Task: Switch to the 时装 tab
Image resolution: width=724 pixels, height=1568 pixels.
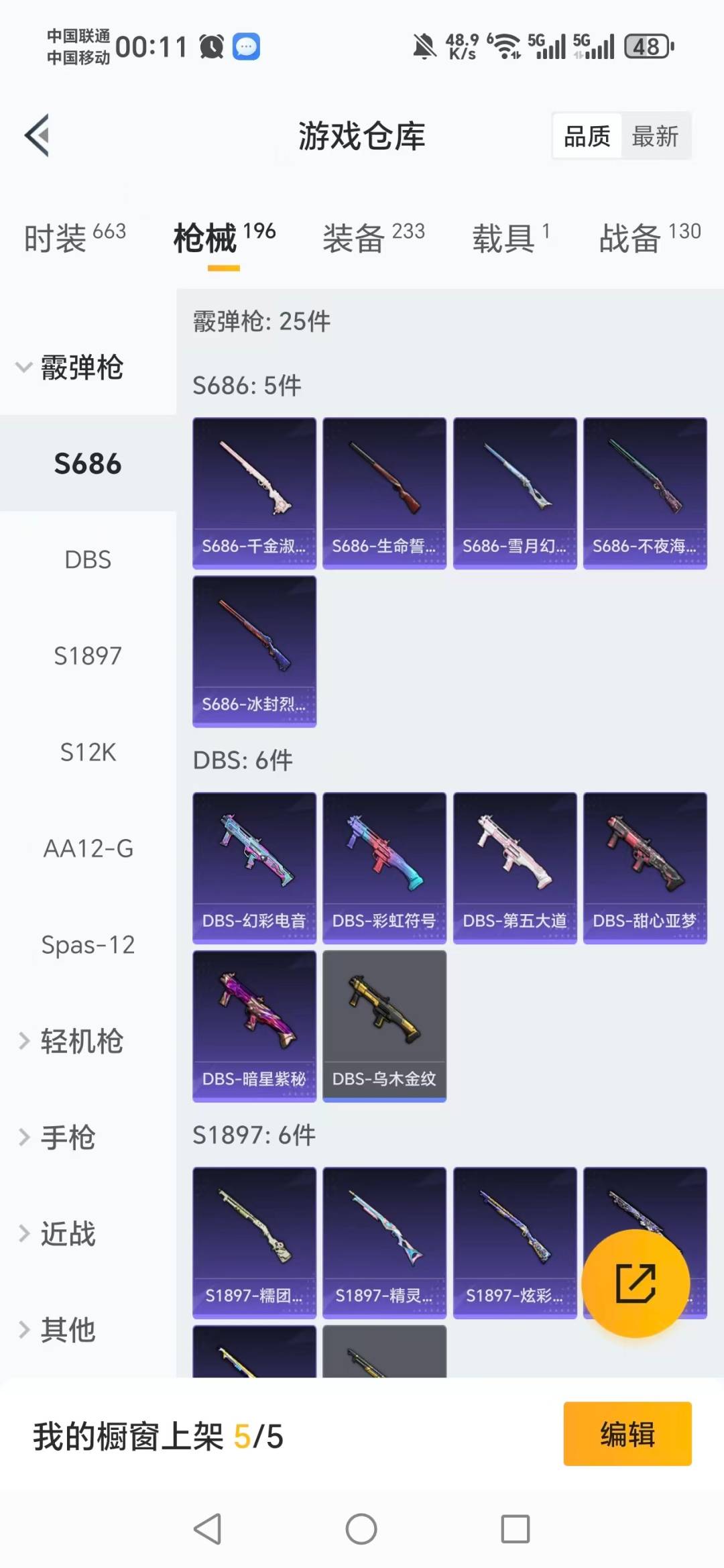Action: click(x=74, y=238)
